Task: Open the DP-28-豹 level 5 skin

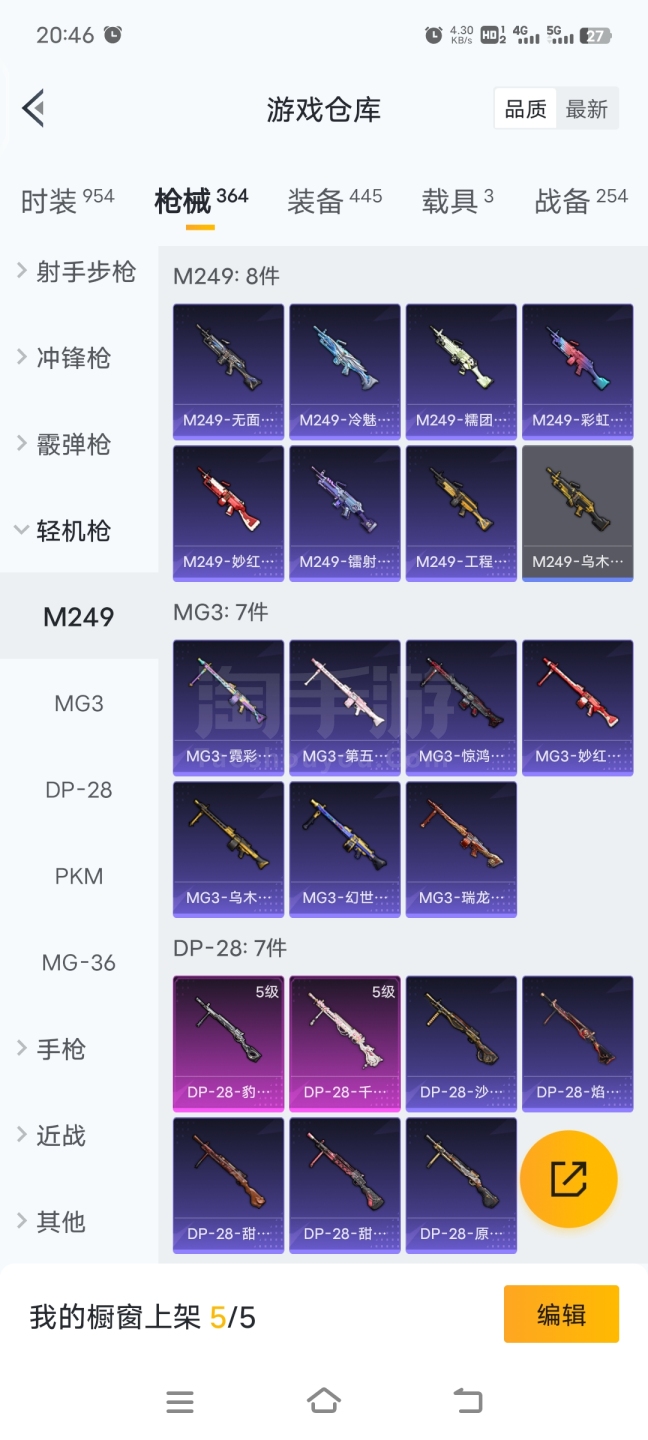Action: 228,1043
